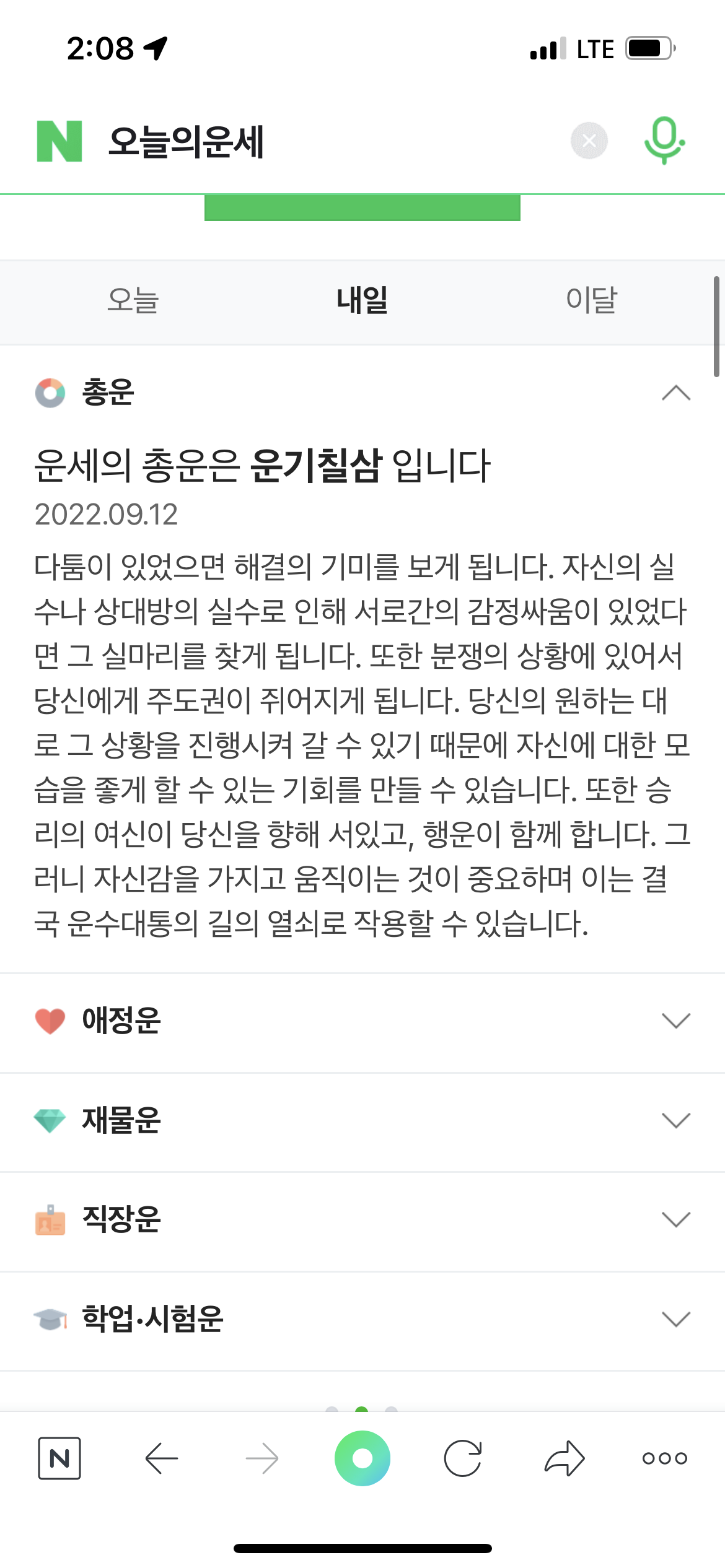Open Naver home from bottom toolbar
The height and width of the screenshot is (1568, 725).
point(59,1458)
